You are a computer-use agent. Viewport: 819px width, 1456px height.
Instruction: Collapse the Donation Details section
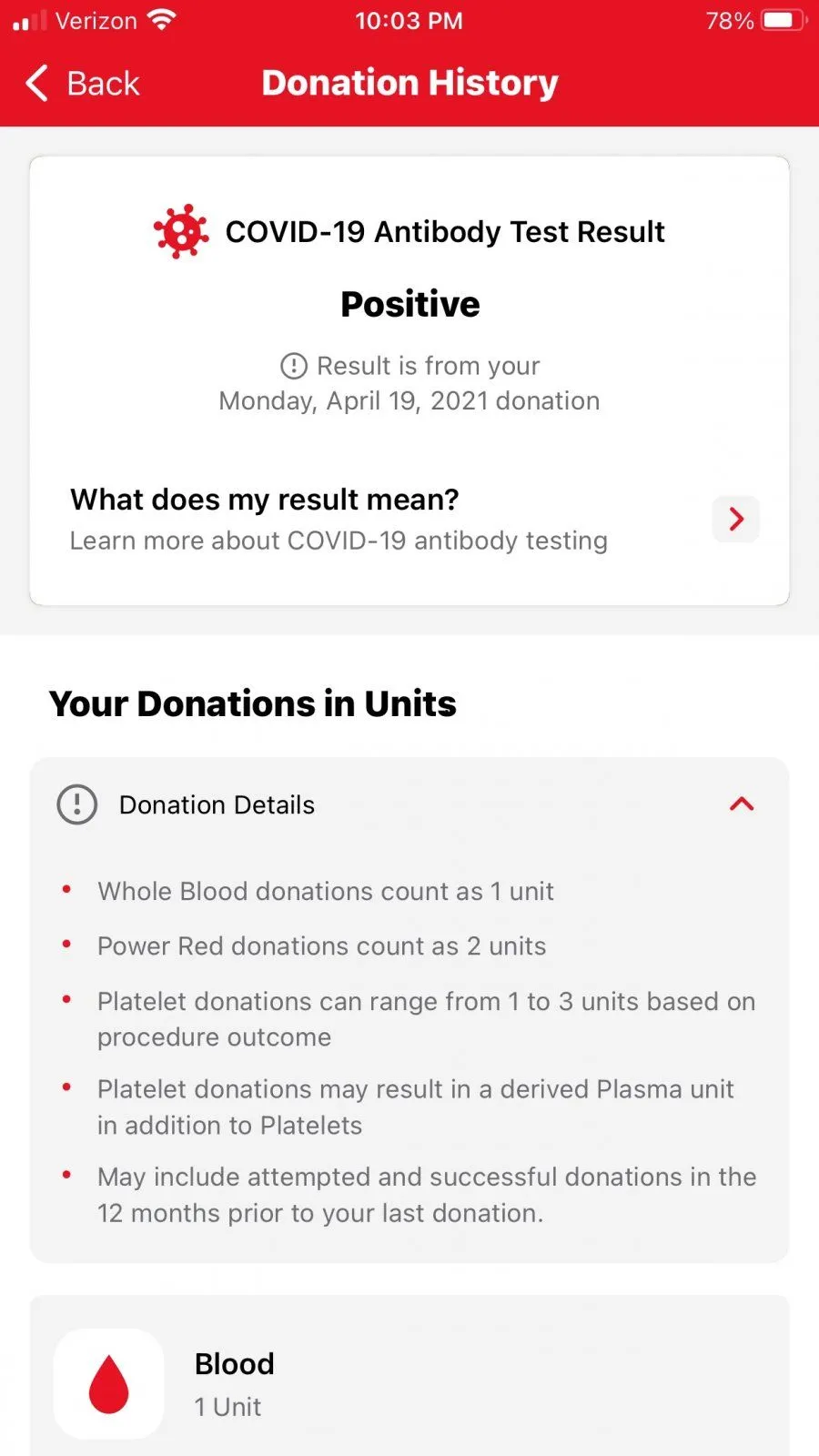(742, 804)
